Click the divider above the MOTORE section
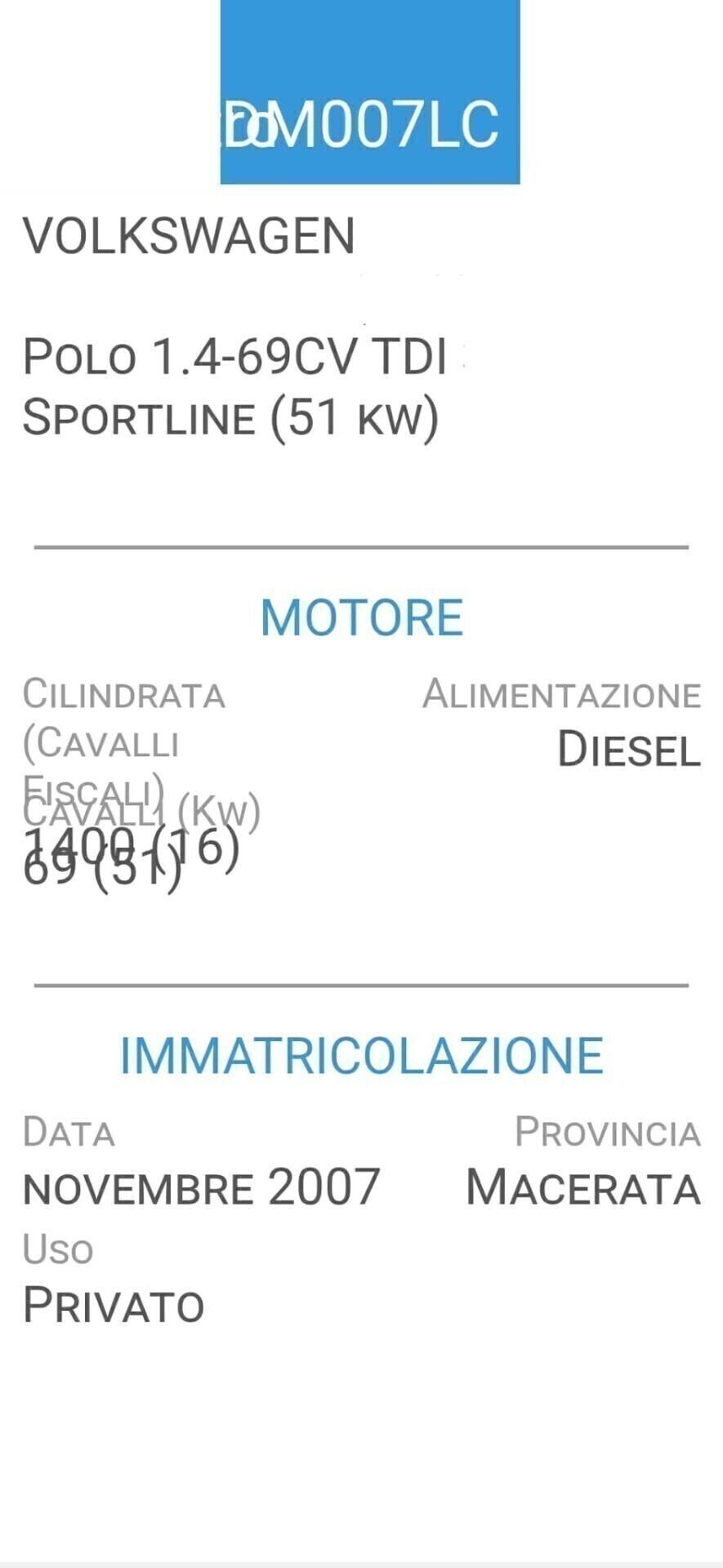The width and height of the screenshot is (723, 1568). coord(361,547)
